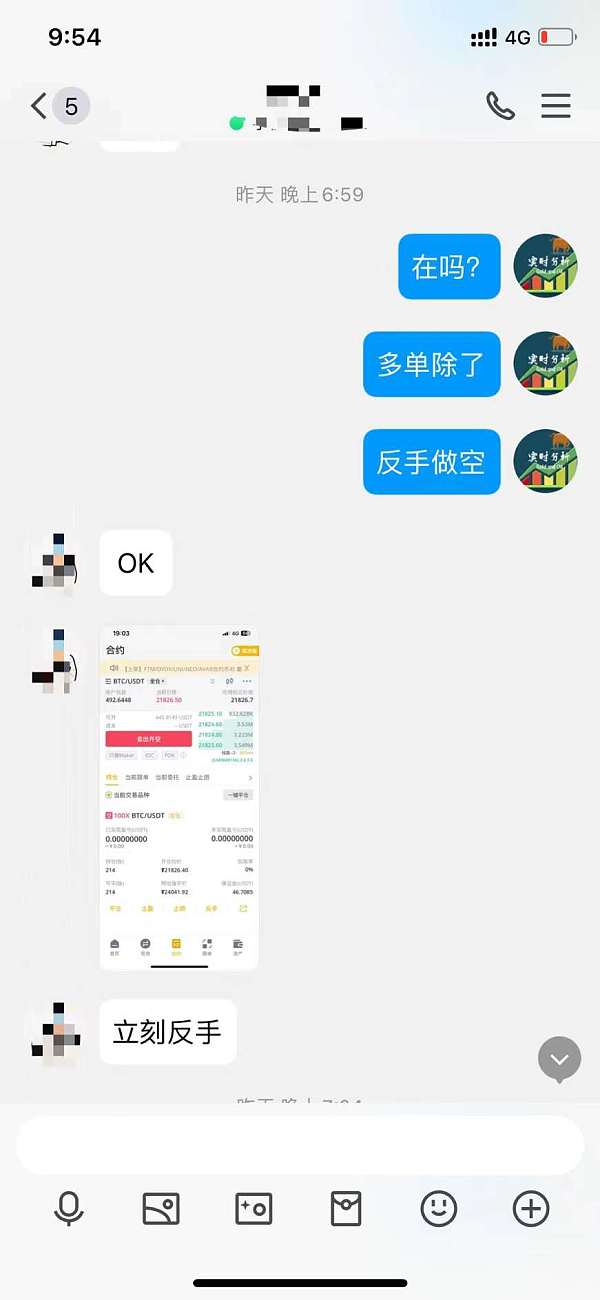Screen dimensions: 600x1300
Task: Start a voice call with this contact
Action: point(500,105)
